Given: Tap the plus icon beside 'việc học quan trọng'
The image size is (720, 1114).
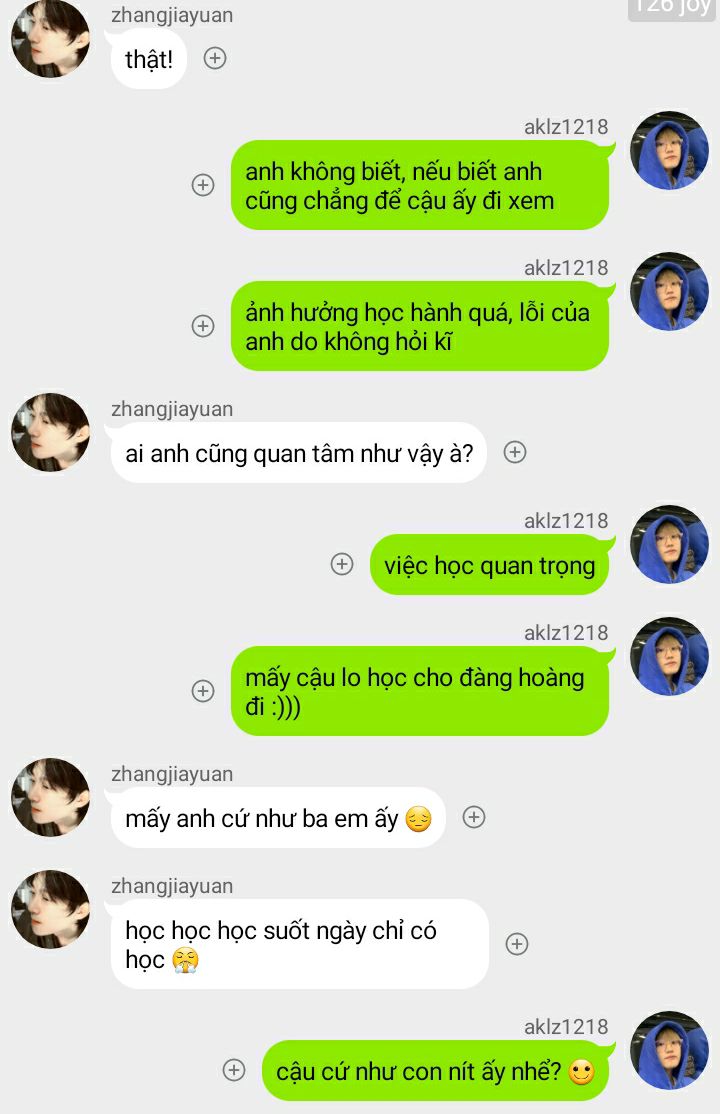Looking at the screenshot, I should pyautogui.click(x=342, y=564).
